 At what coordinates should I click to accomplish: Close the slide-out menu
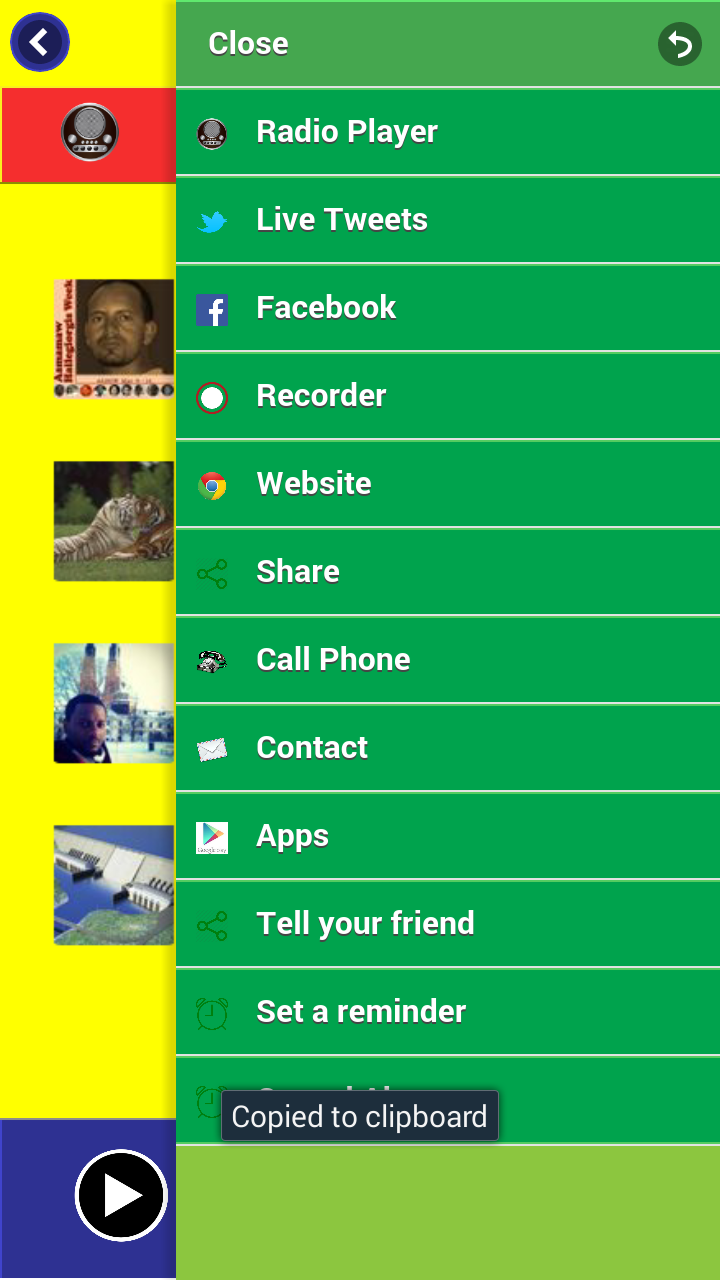click(247, 43)
